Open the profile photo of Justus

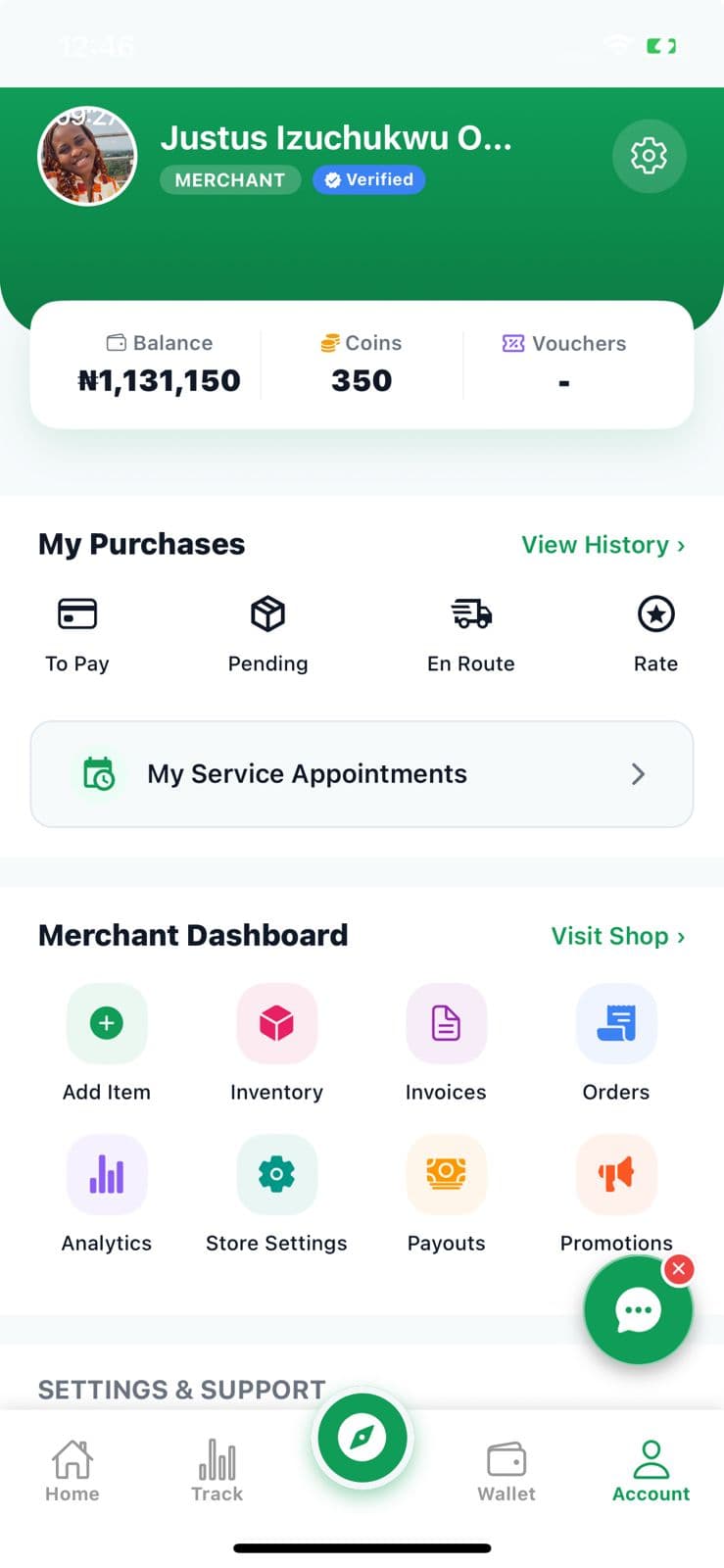(x=87, y=156)
